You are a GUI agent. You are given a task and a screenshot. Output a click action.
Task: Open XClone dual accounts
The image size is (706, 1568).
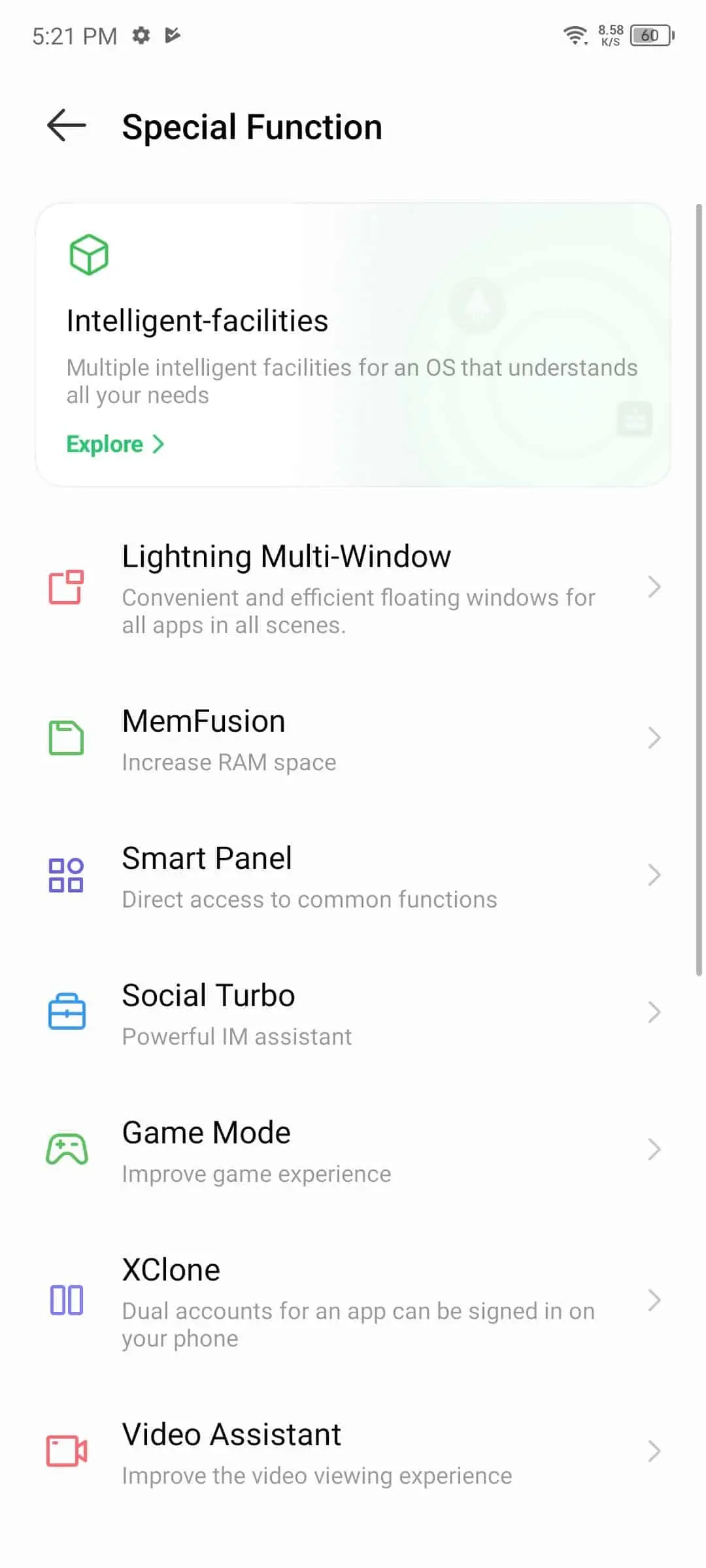(x=353, y=1300)
